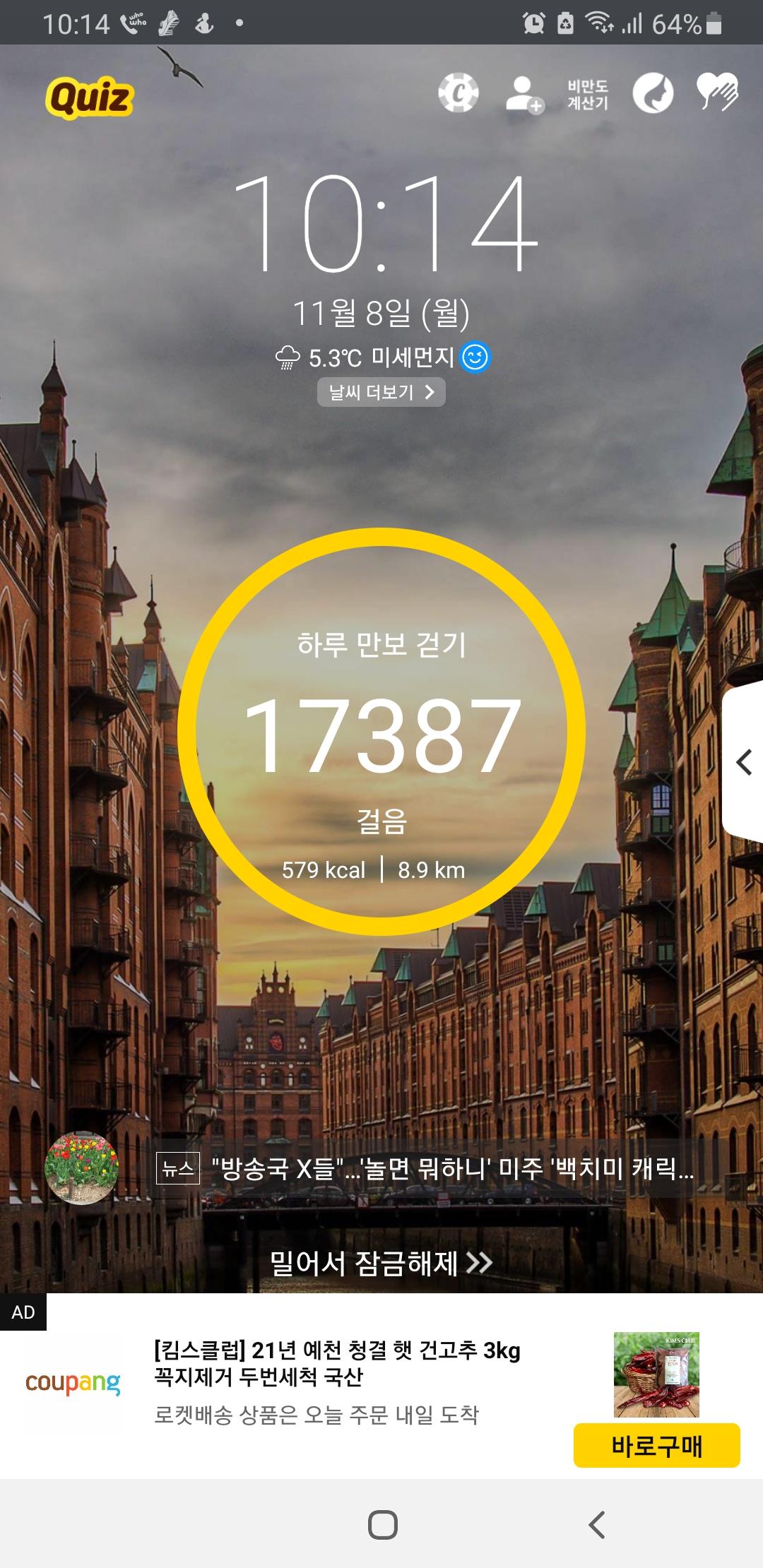This screenshot has width=763, height=1568.
Task: Open 비만도 계산기 obesity calculator
Action: [x=588, y=94]
